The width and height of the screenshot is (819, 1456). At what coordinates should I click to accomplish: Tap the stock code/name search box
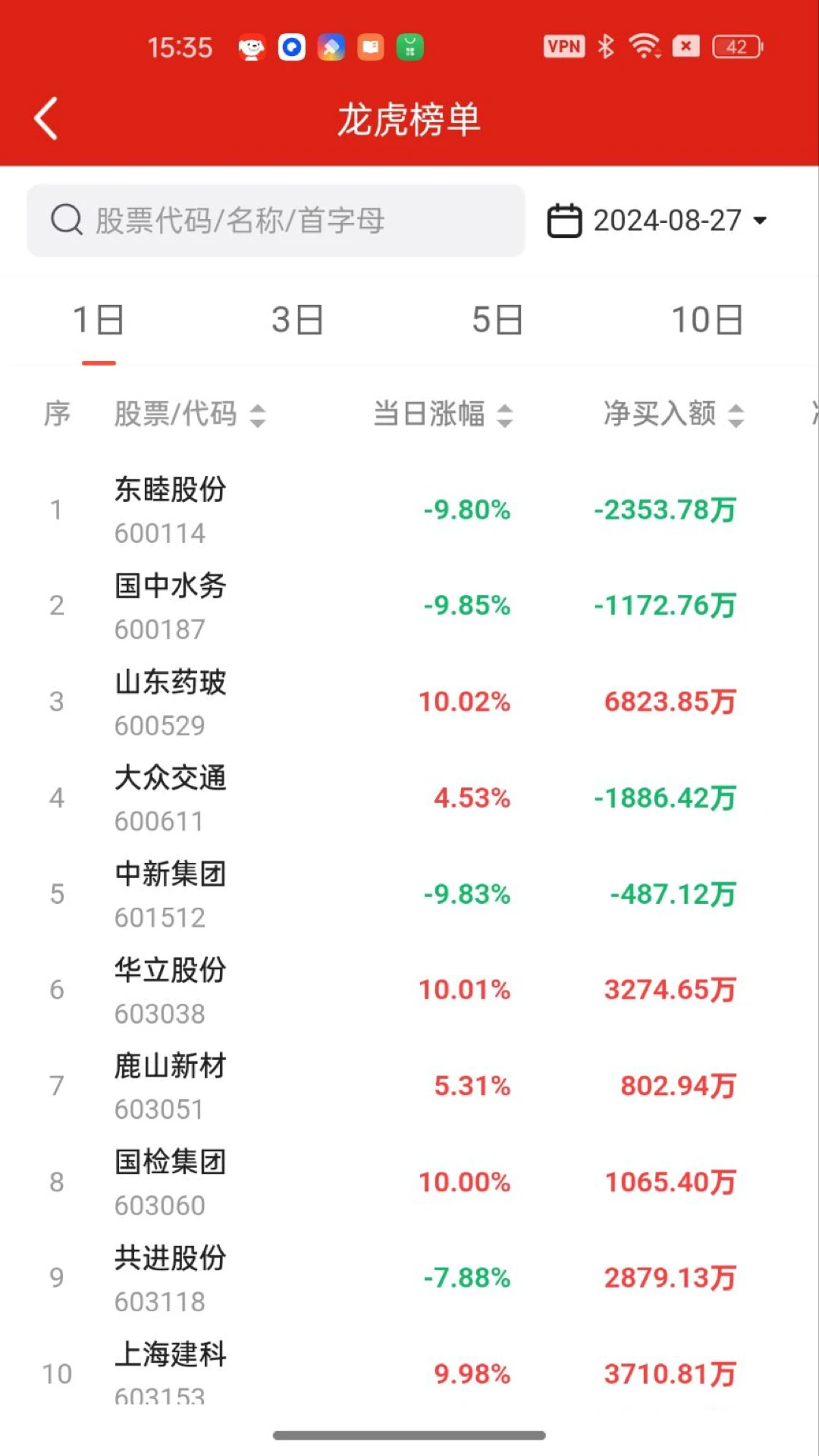[x=276, y=221]
